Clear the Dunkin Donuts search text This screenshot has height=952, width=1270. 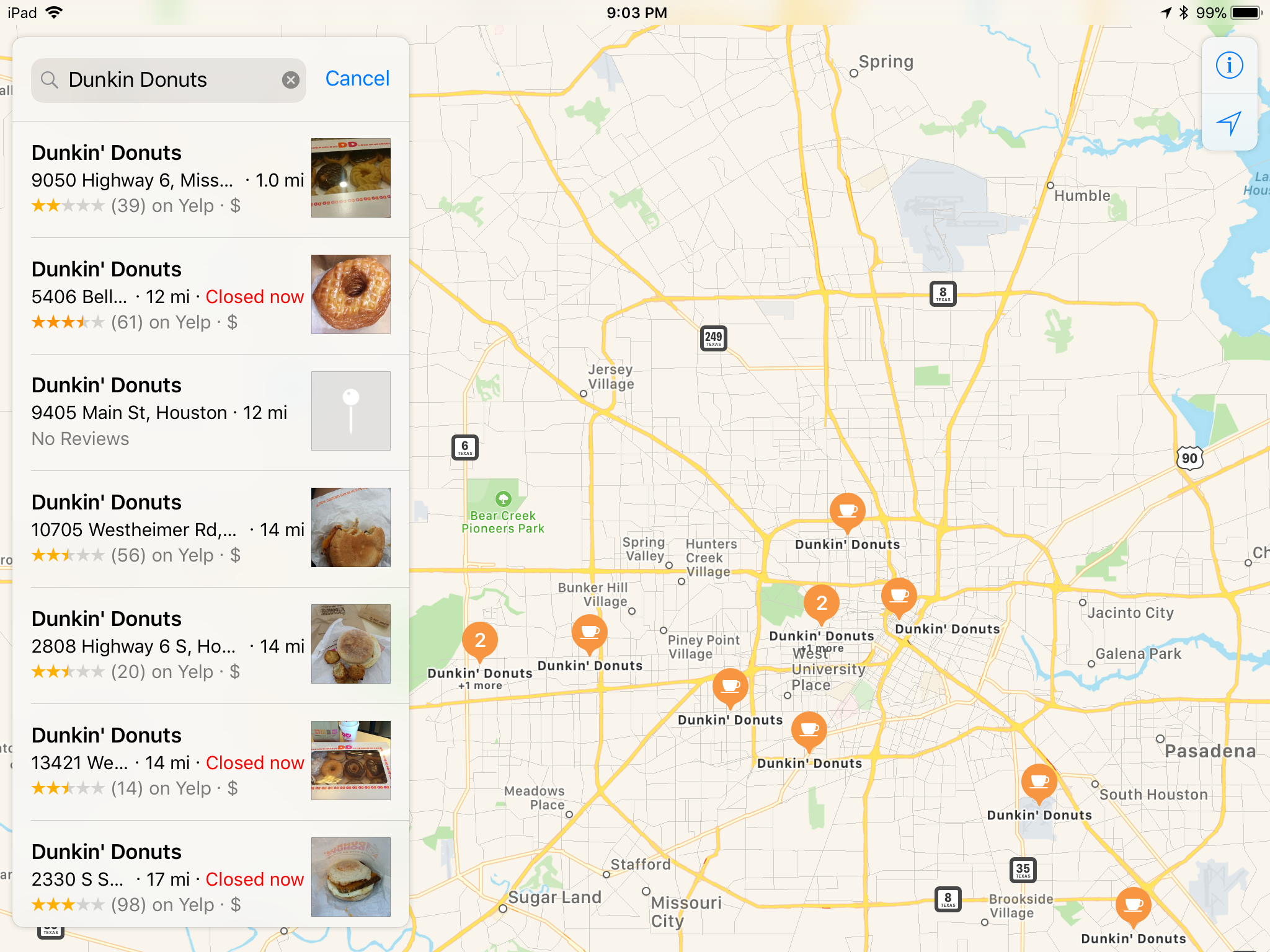point(290,80)
